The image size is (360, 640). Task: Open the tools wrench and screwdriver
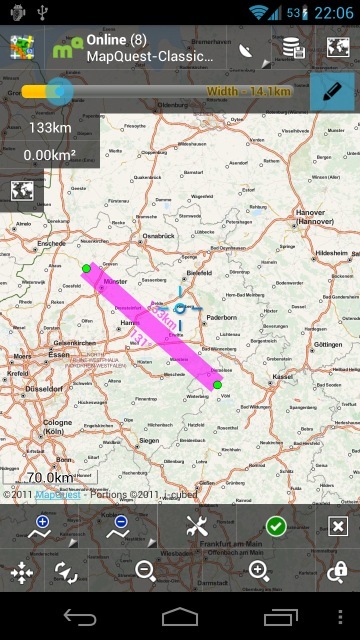(197, 526)
